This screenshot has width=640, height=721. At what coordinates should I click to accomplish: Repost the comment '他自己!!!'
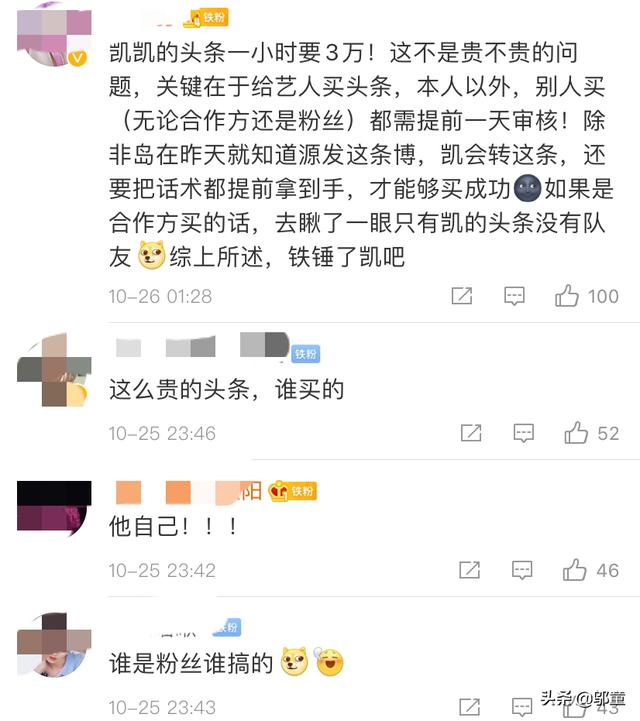coord(471,570)
